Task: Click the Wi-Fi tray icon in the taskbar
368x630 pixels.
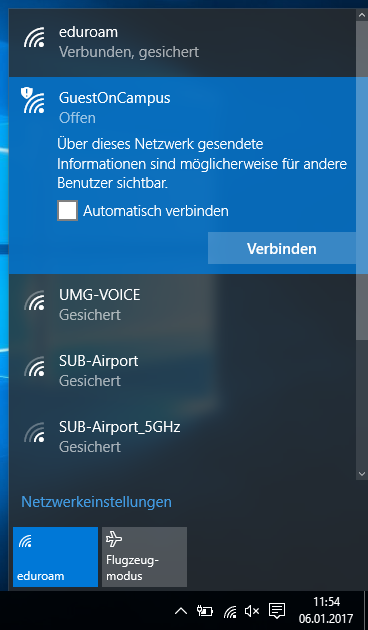Action: (230, 612)
